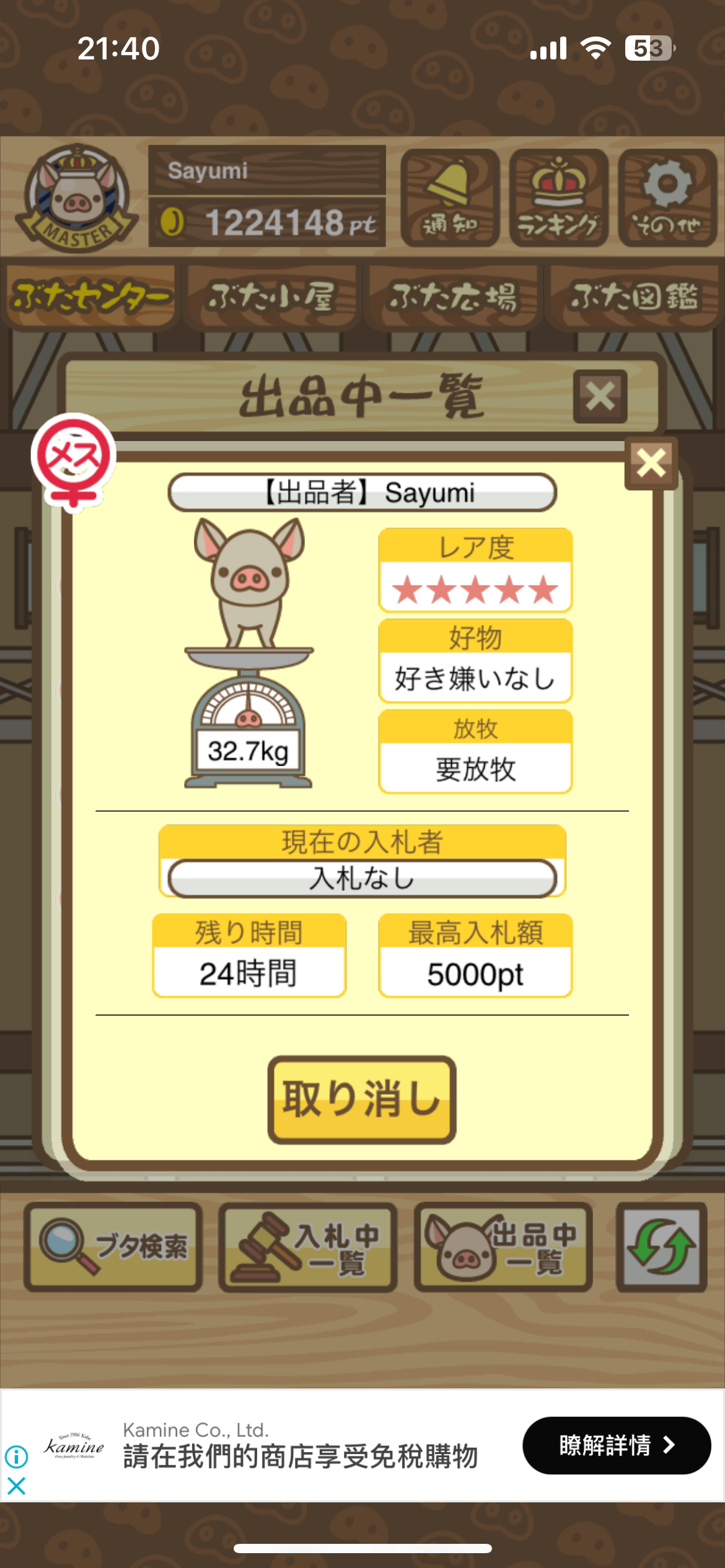Switch to ぶた図鑑 tab
Image resolution: width=725 pixels, height=1568 pixels.
tap(633, 297)
